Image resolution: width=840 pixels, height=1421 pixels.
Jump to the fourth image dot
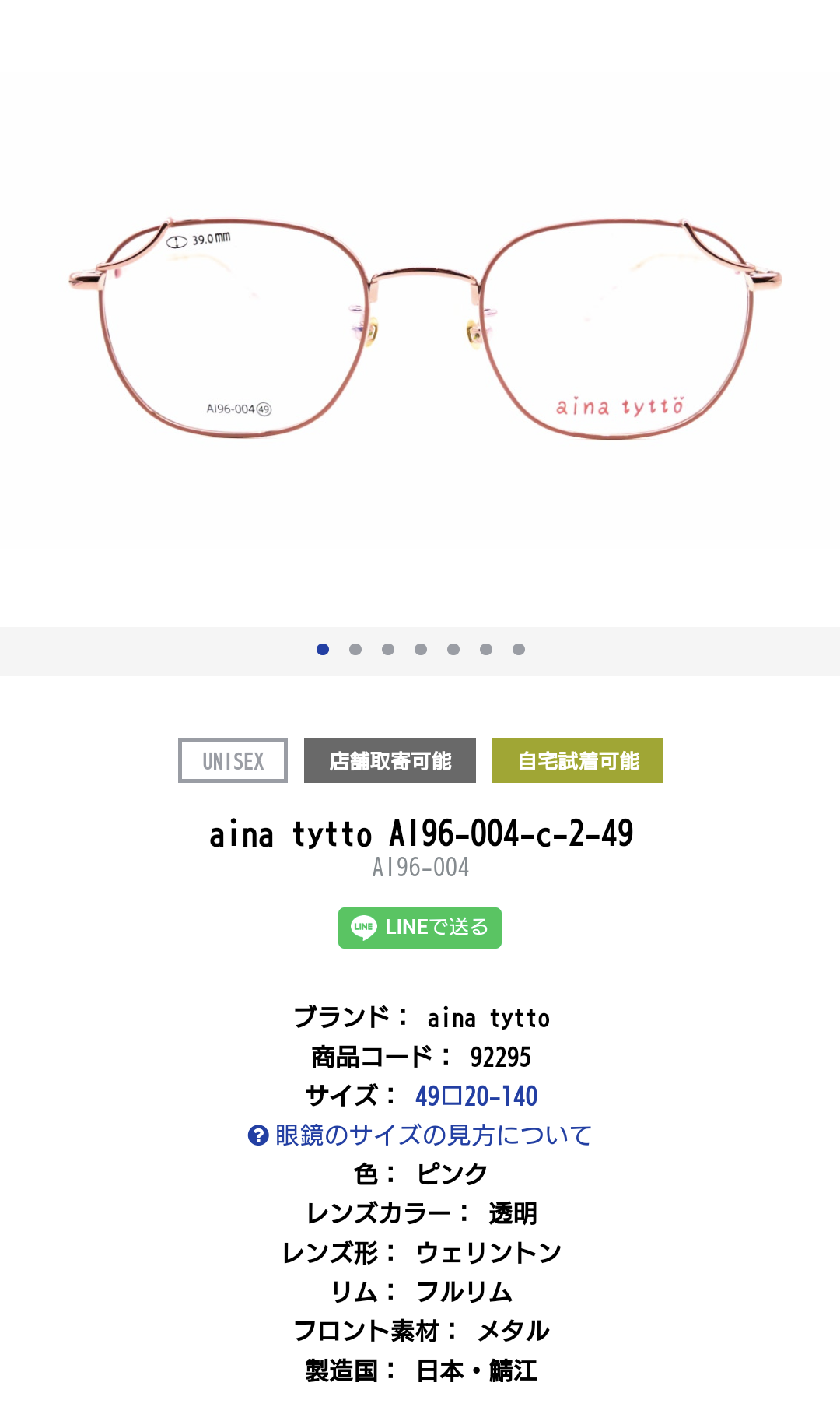coord(421,650)
